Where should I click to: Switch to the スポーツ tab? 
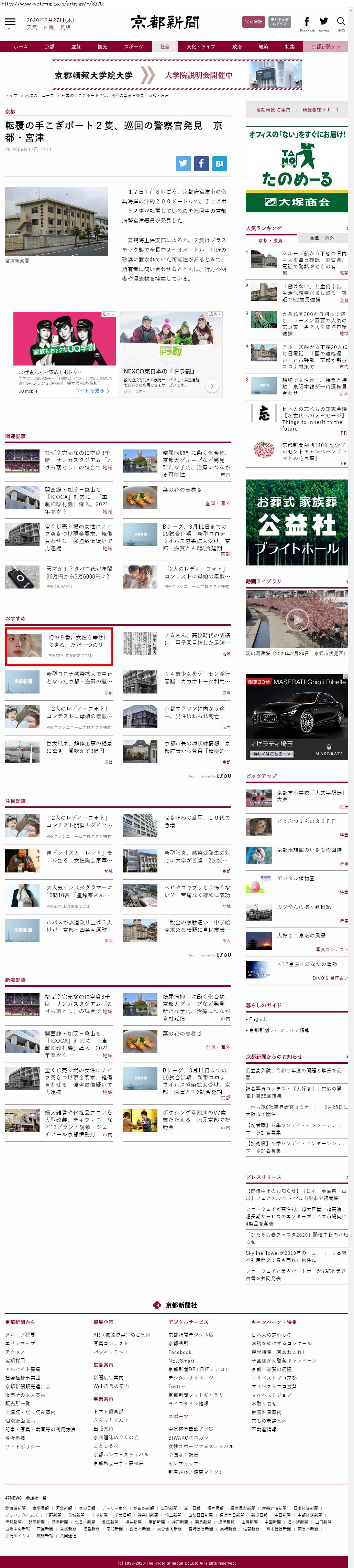[x=133, y=46]
